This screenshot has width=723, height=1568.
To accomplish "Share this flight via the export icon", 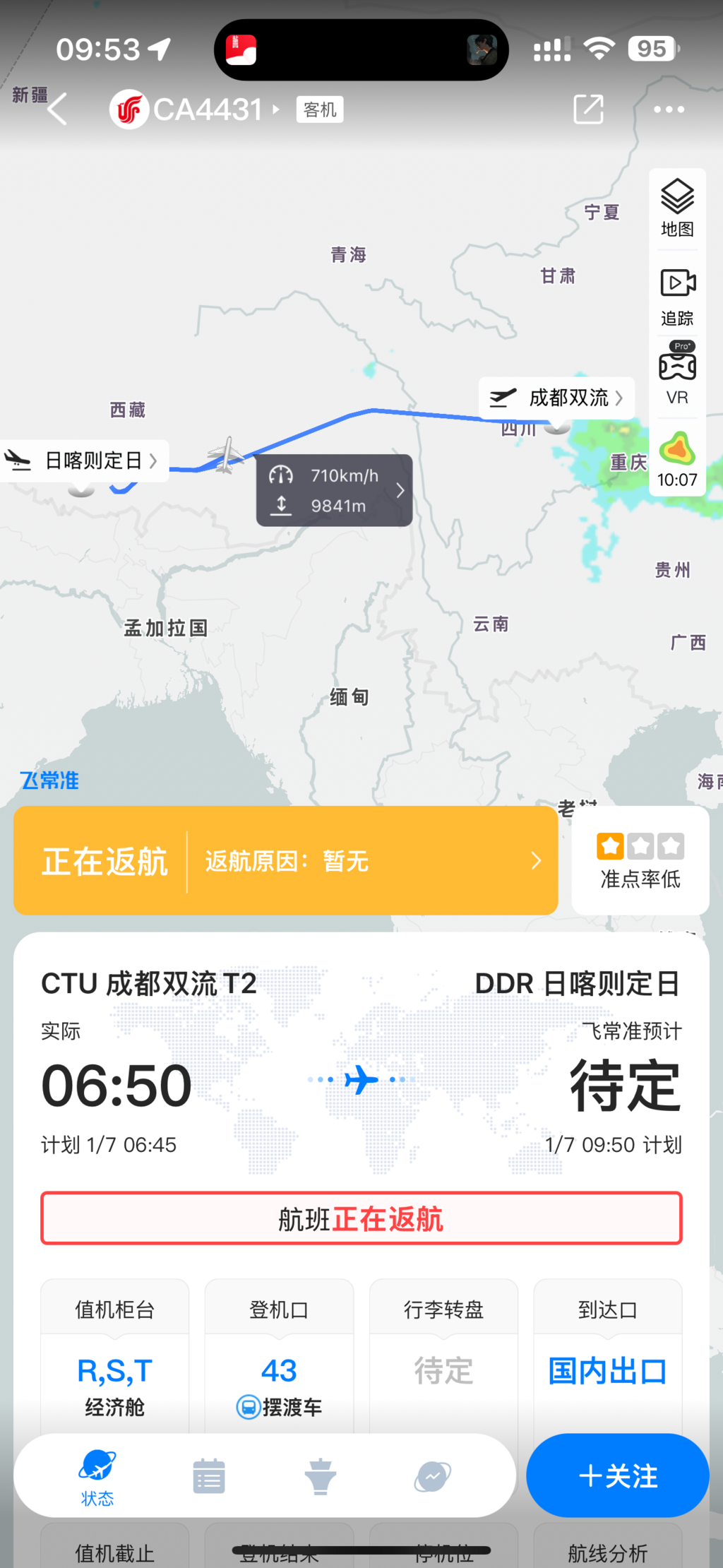I will [588, 109].
